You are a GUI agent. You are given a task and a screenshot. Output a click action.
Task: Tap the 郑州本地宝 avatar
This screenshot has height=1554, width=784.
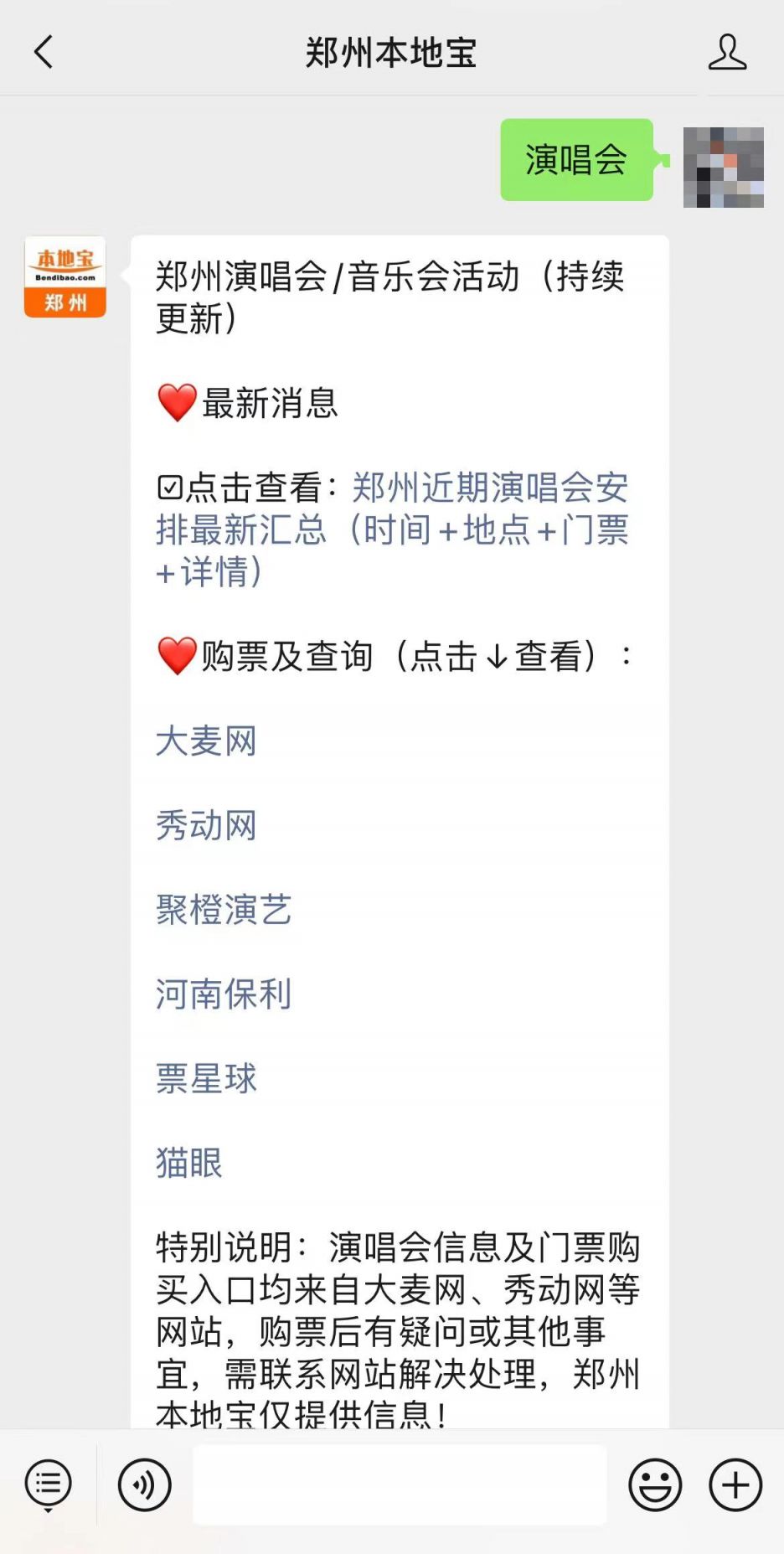[65, 277]
